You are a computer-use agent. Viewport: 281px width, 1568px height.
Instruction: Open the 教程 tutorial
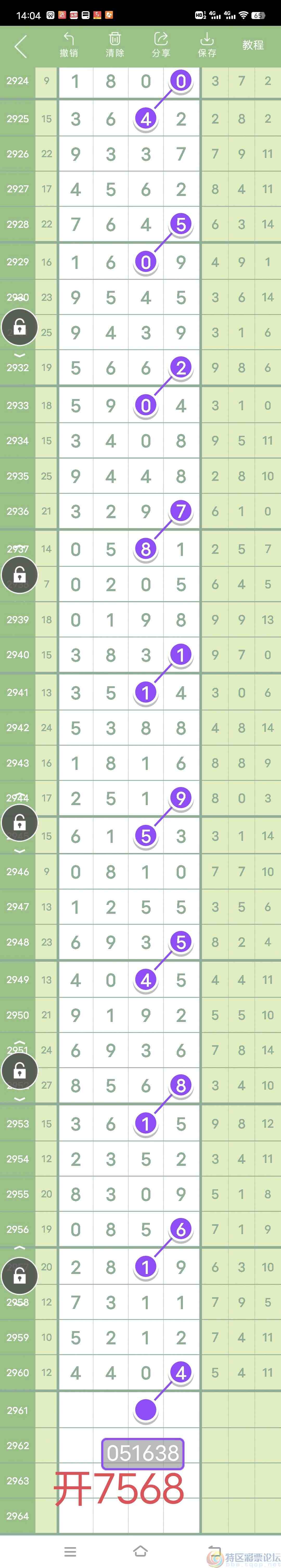[252, 45]
